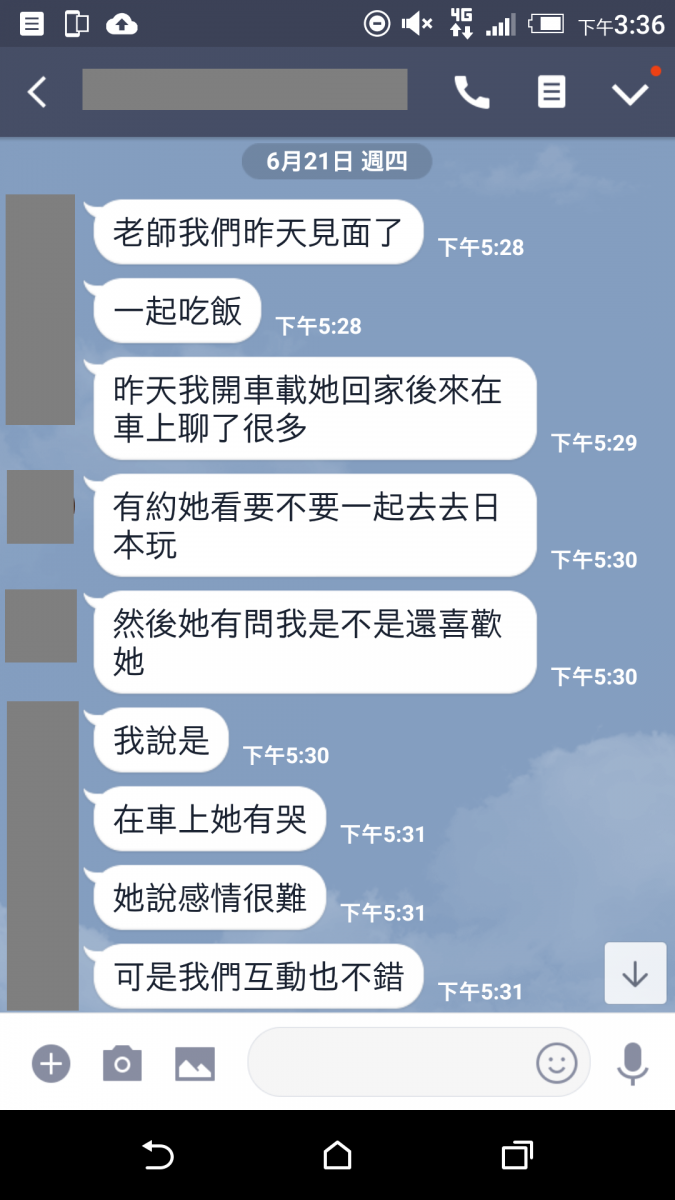Expand the chat options chevron

pos(631,92)
